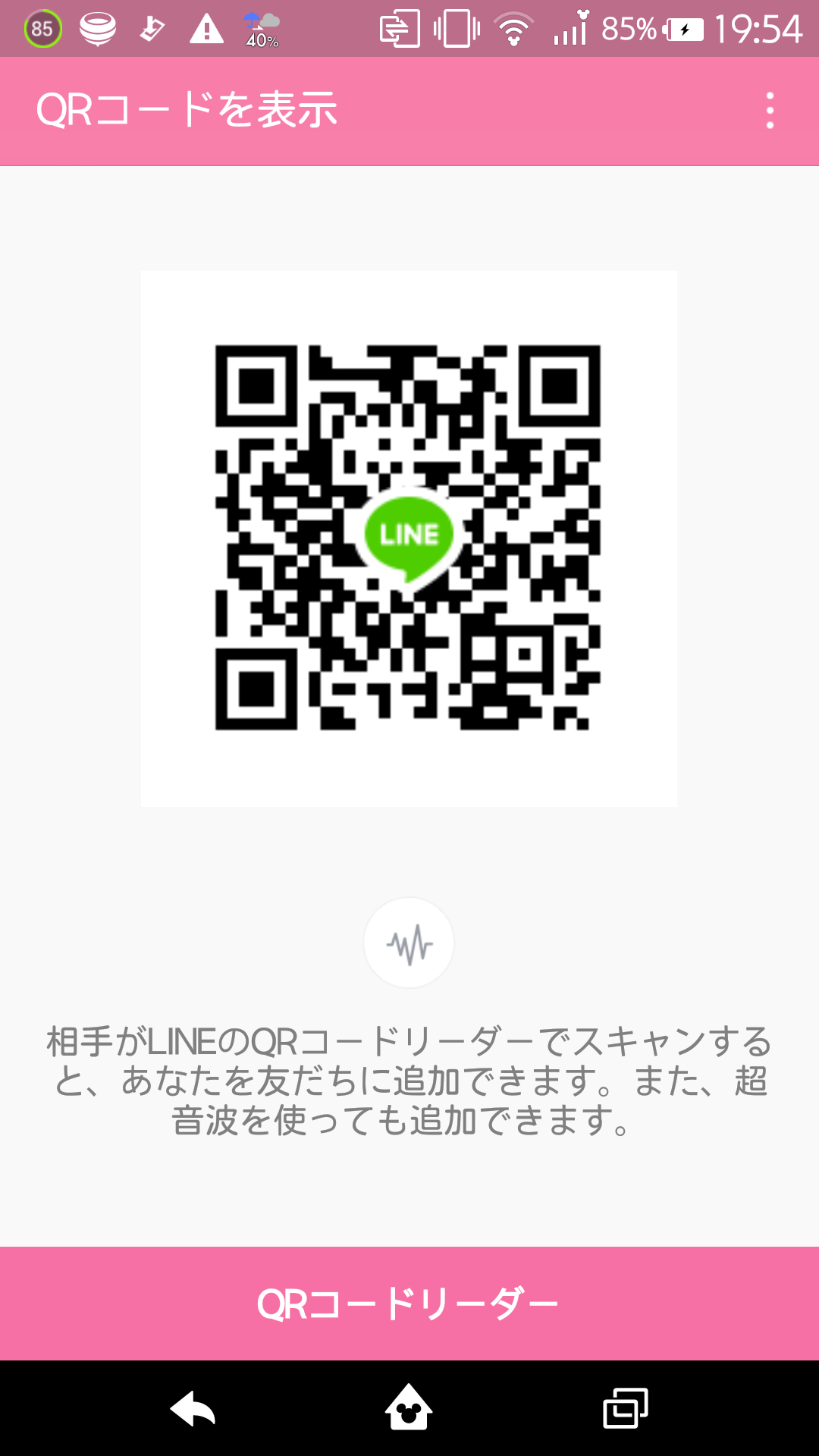The width and height of the screenshot is (819, 1456).
Task: Open the overflow menu
Action: [770, 111]
